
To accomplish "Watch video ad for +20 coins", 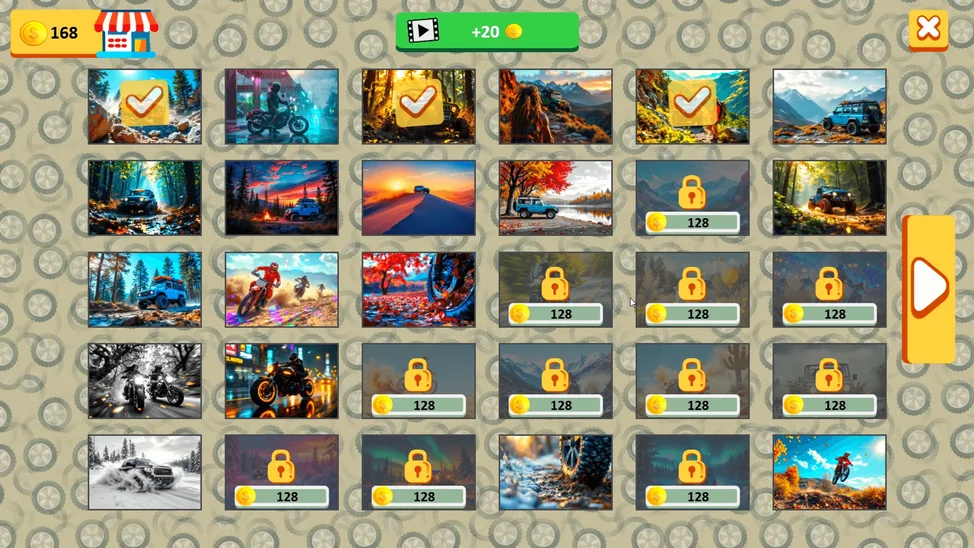I will pos(487,31).
